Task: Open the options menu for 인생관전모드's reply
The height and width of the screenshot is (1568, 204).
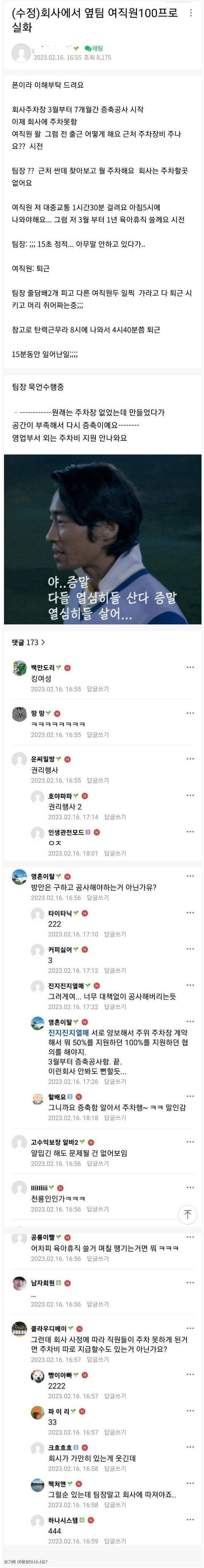Action: click(x=190, y=832)
